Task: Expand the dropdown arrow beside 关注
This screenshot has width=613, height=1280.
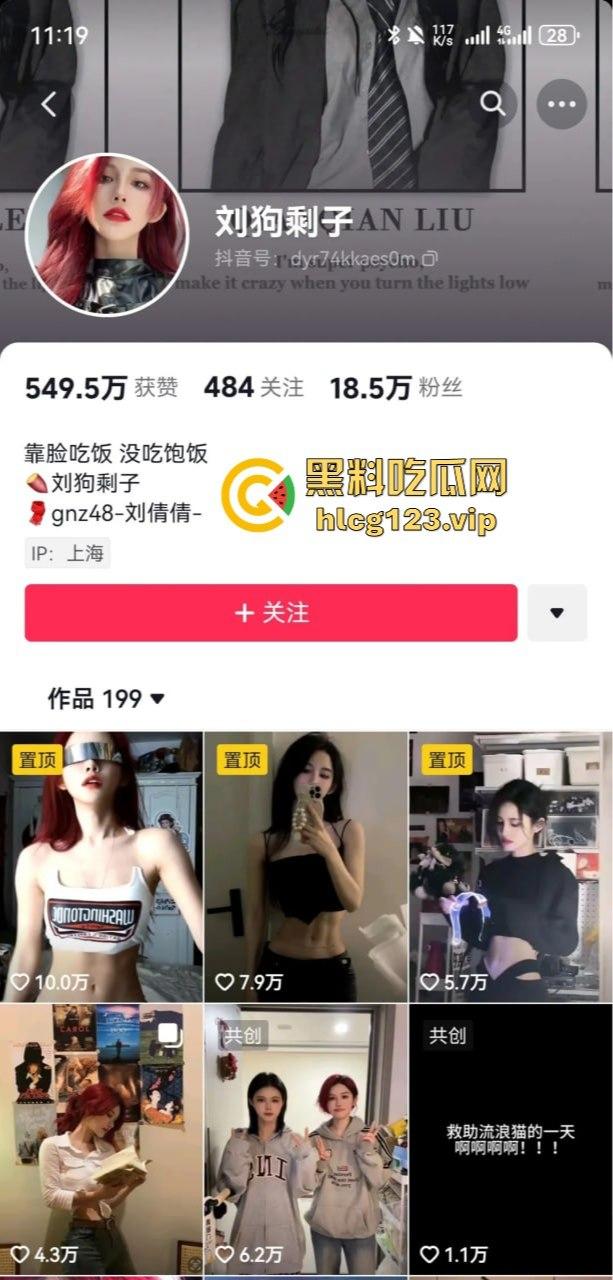Action: coord(557,613)
